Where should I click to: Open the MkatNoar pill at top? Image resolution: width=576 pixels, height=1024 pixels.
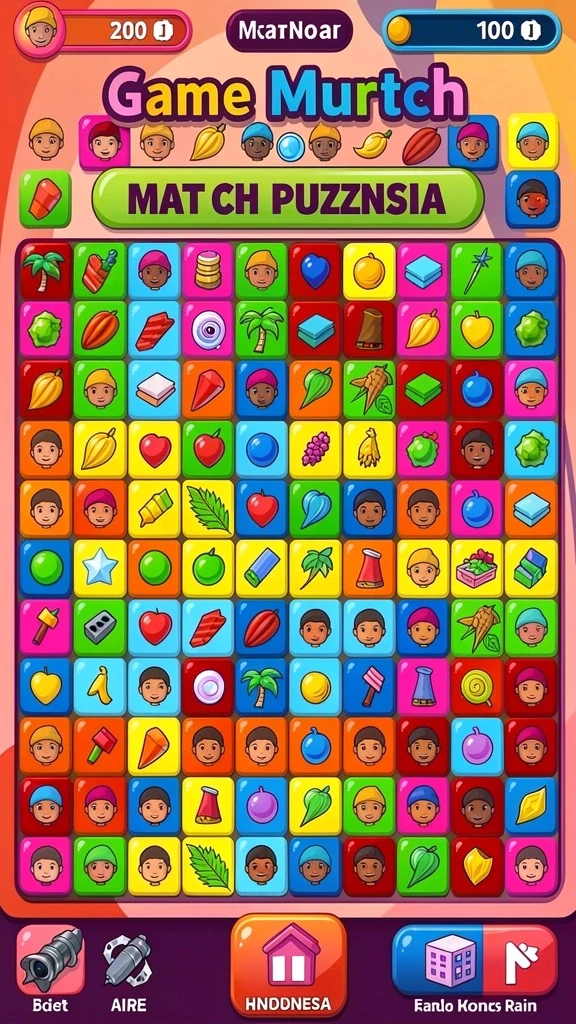(289, 30)
